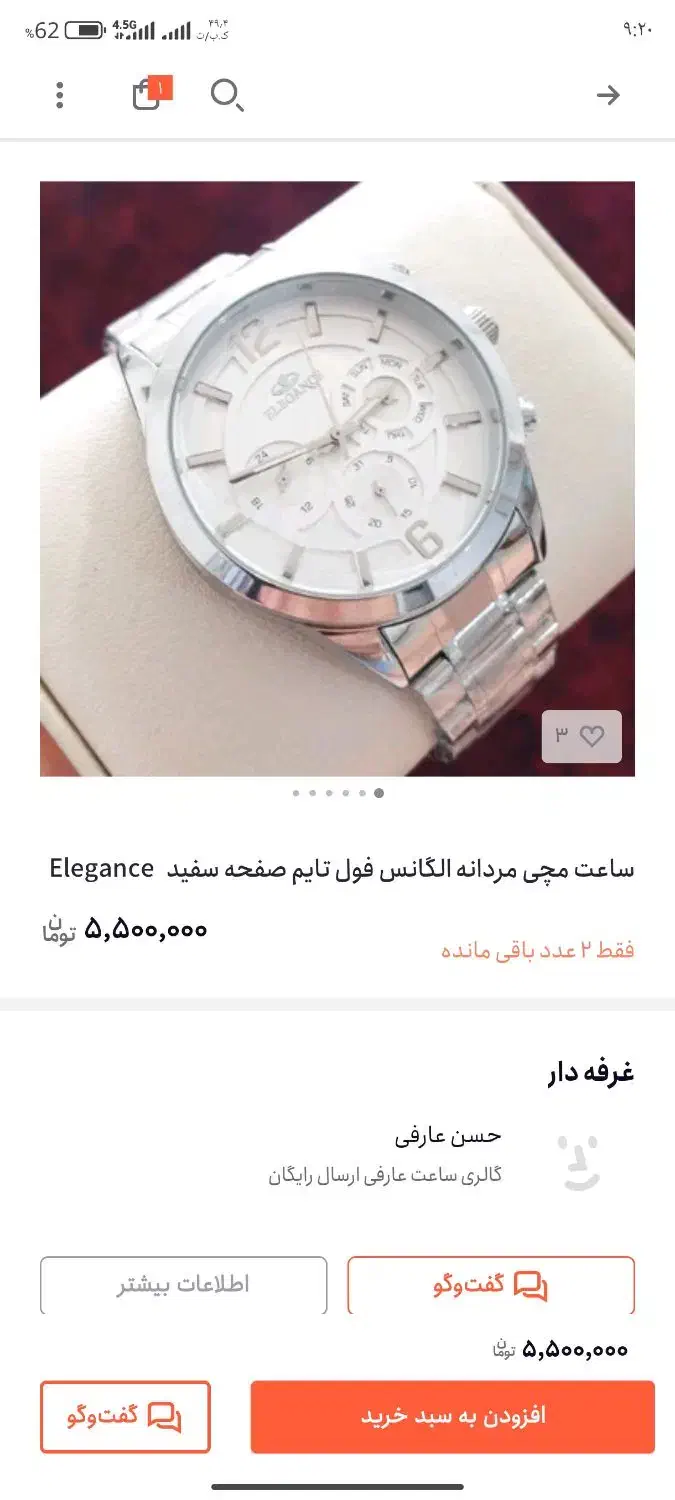Tap the outlined گفت‌وگو button beside اطلاعات بیشتر
This screenshot has width=675, height=1500.
click(491, 1285)
